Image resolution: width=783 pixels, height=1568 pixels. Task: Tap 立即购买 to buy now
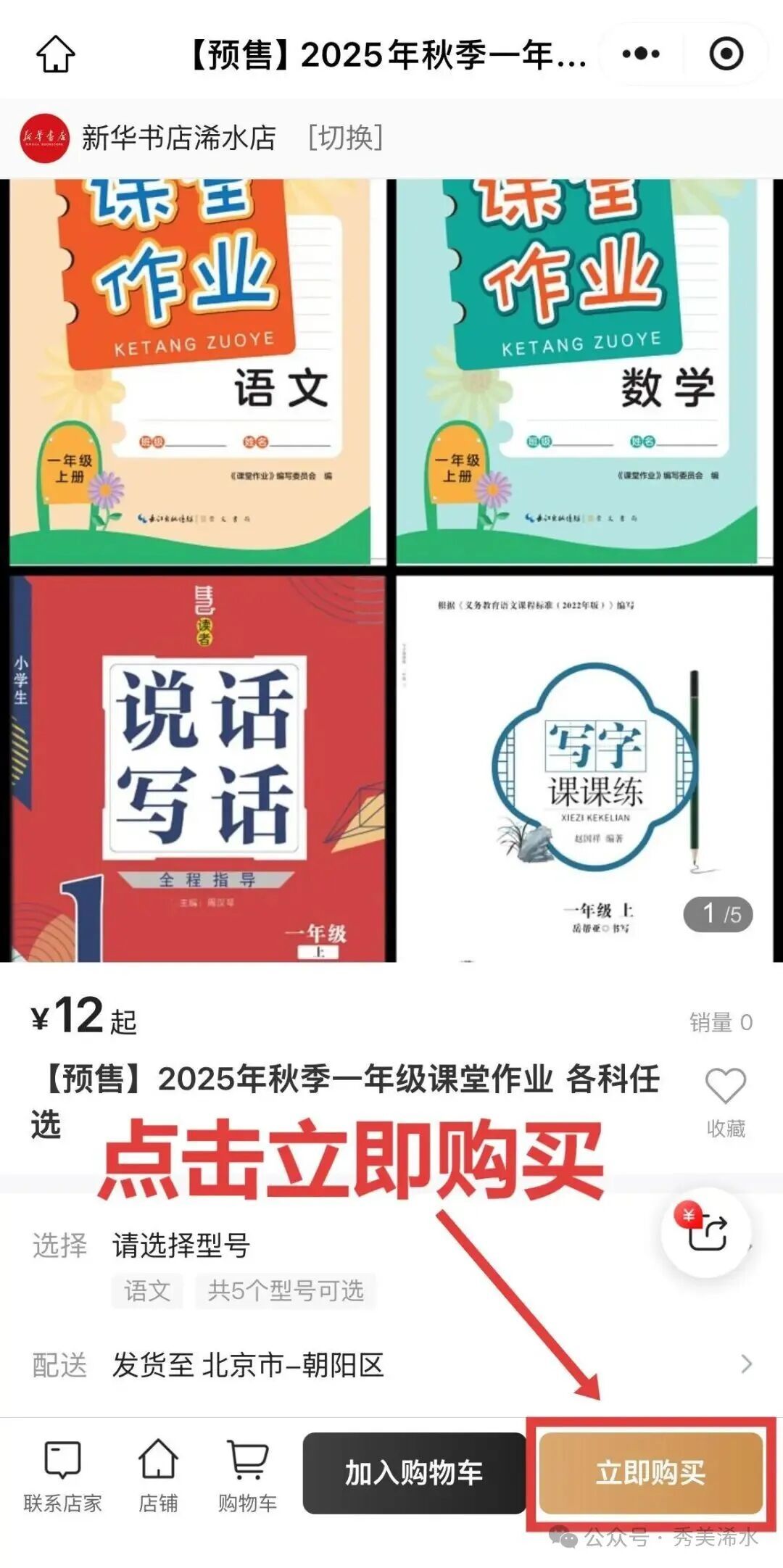(650, 1472)
